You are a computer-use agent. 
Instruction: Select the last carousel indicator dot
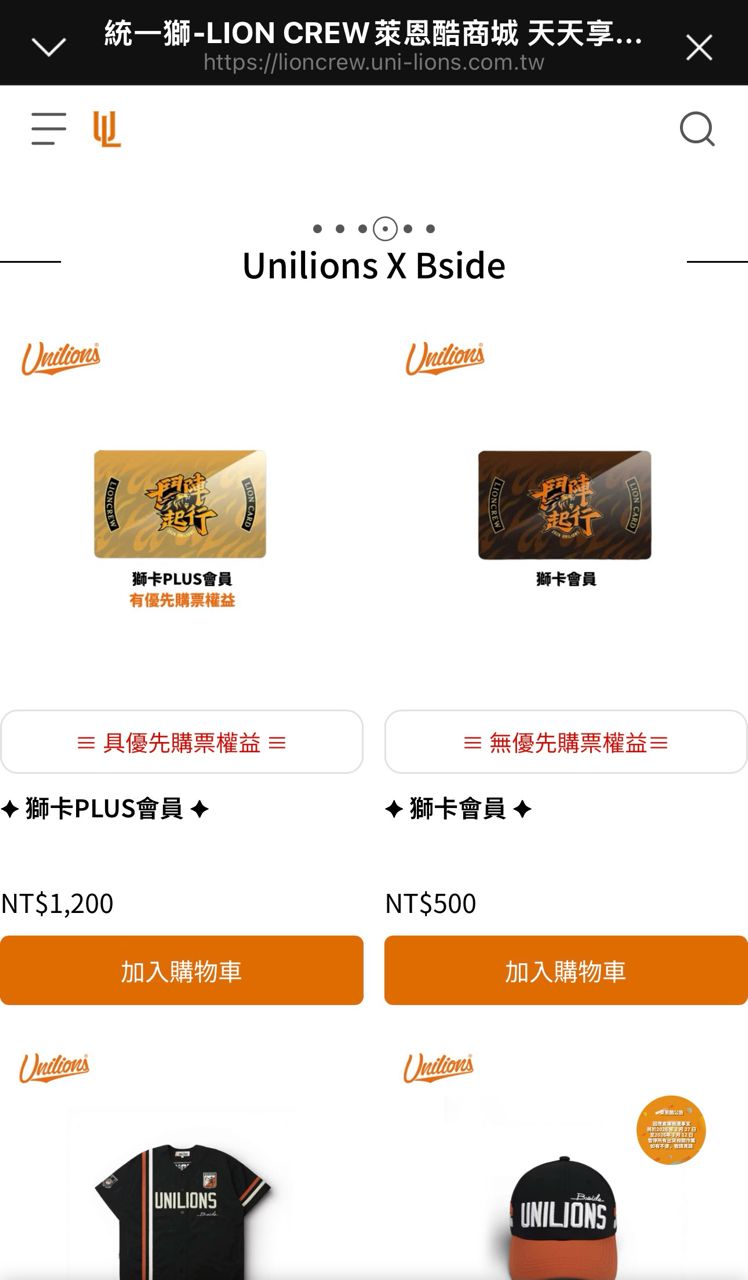(429, 228)
